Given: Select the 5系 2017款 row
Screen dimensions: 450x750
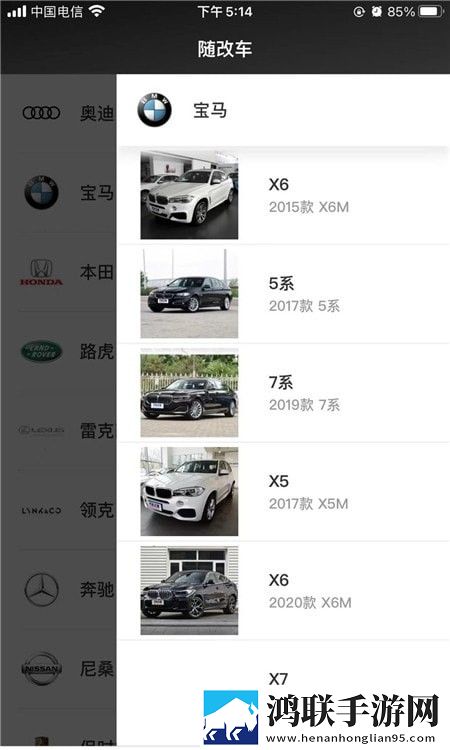Looking at the screenshot, I should [x=284, y=294].
